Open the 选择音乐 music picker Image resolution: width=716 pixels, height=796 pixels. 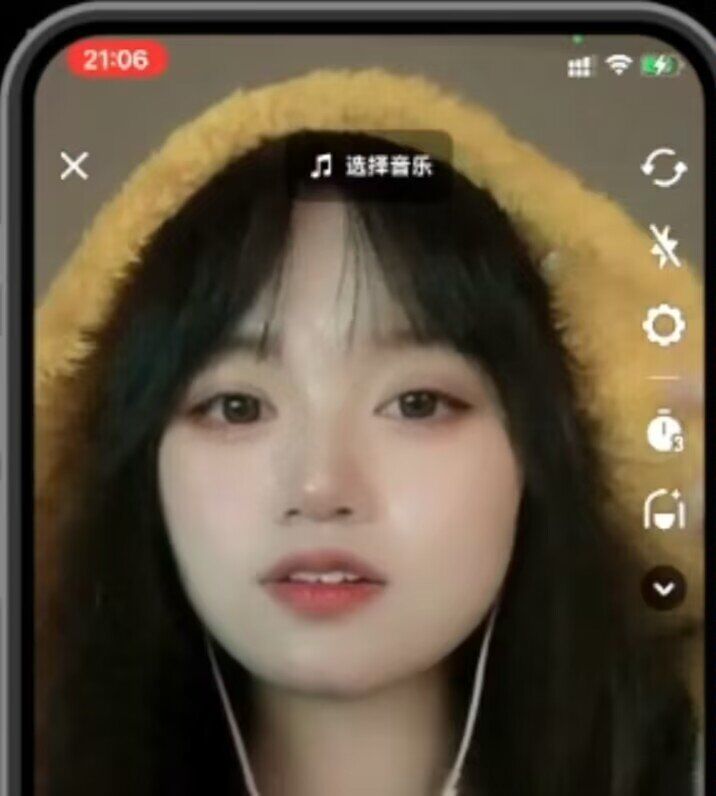tap(371, 167)
